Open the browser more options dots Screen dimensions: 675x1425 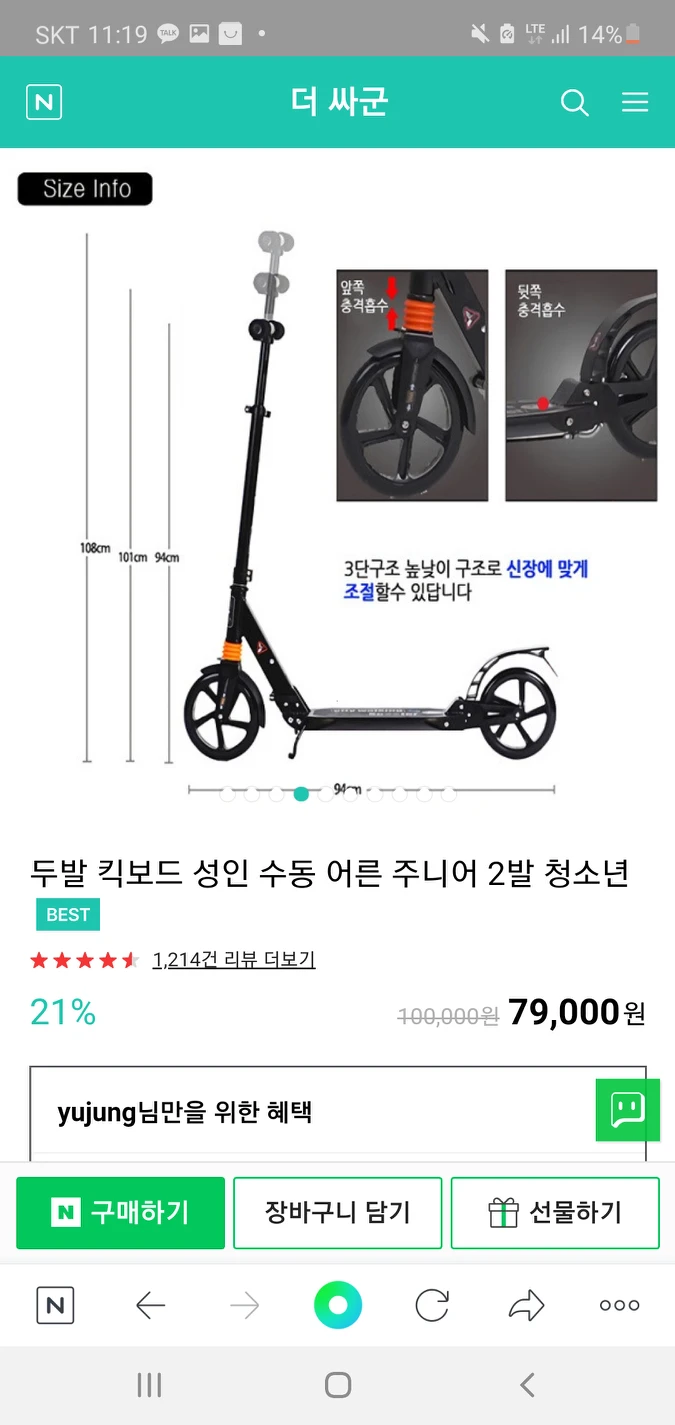[x=619, y=1305]
